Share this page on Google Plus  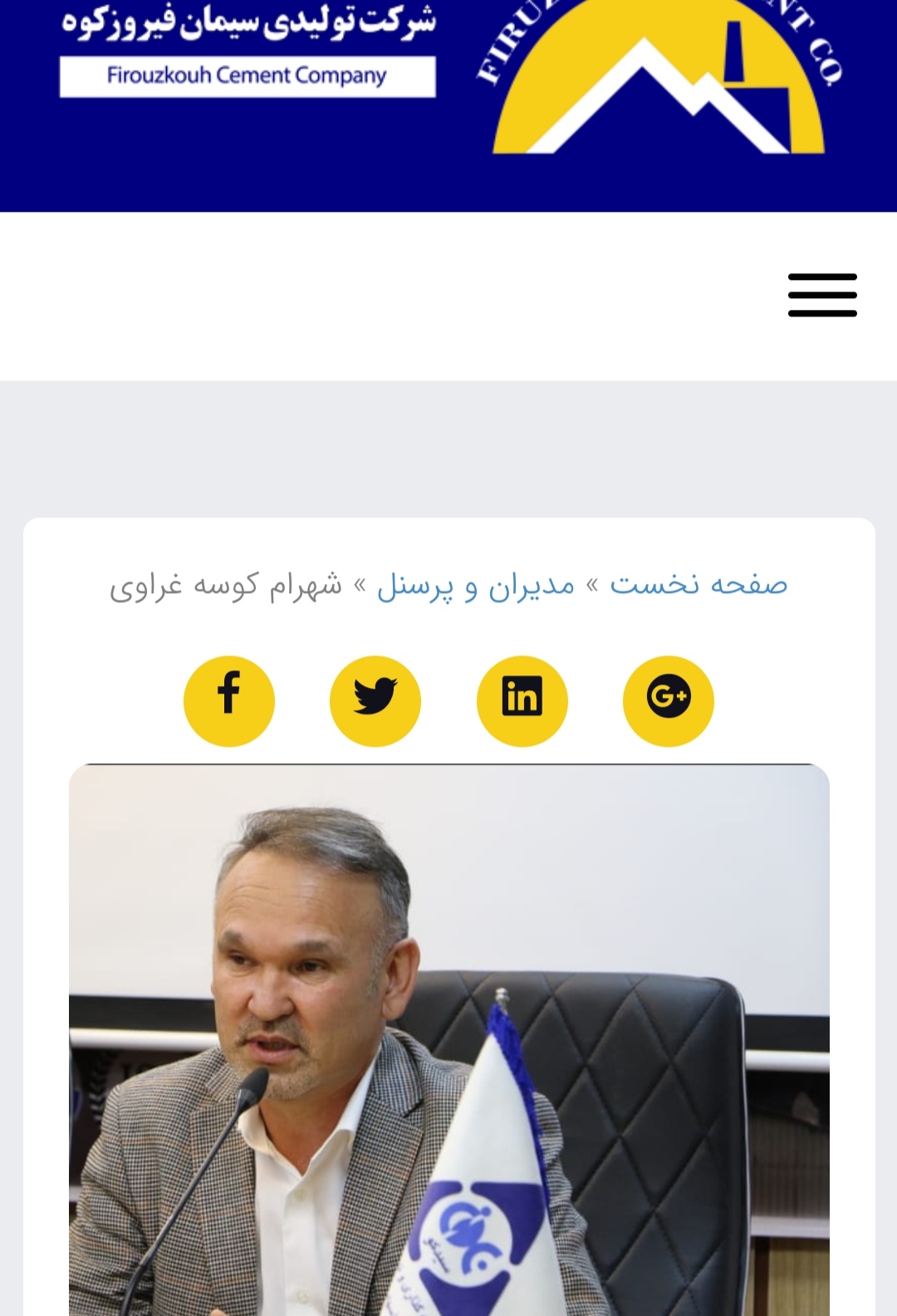[668, 700]
